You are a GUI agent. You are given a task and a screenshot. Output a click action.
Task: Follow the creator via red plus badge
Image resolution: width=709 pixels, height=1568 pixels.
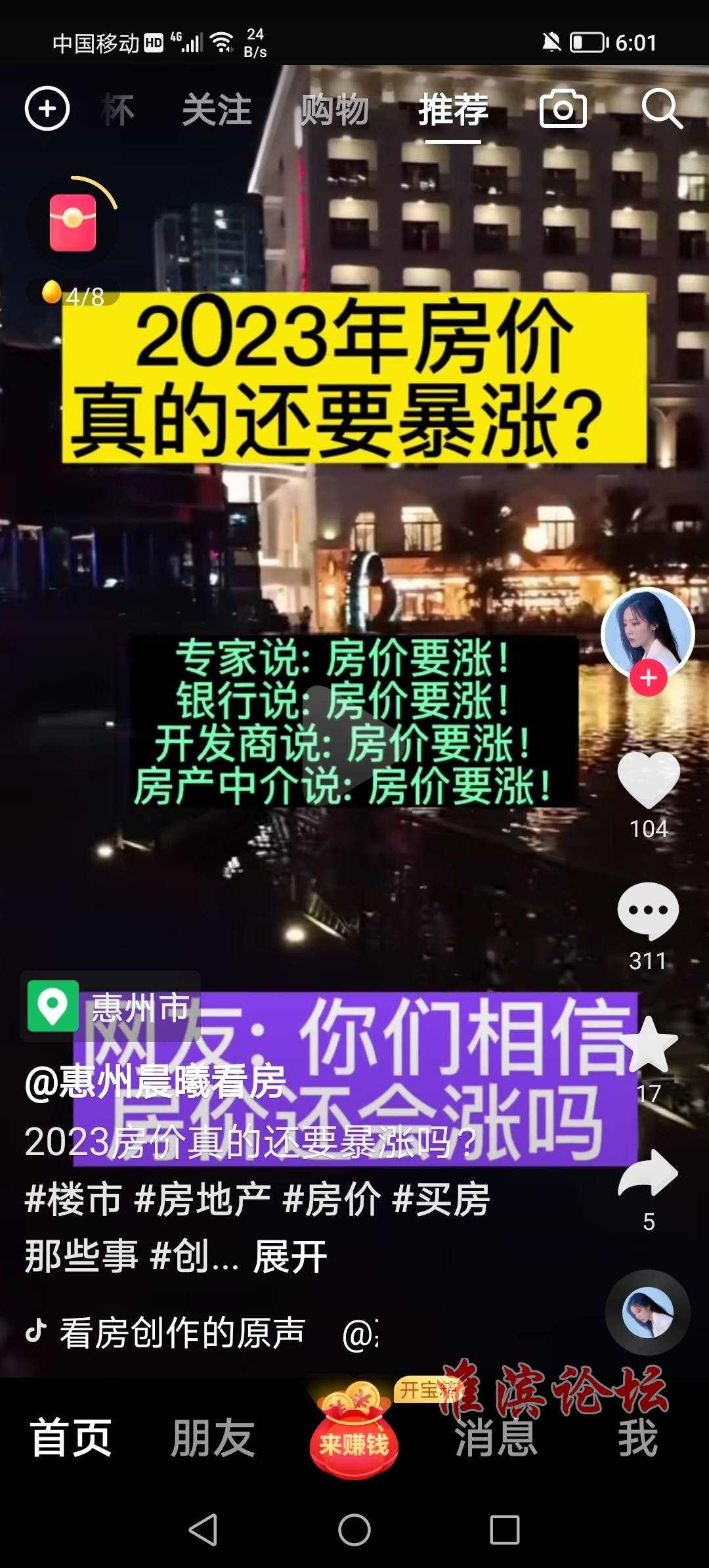[648, 678]
